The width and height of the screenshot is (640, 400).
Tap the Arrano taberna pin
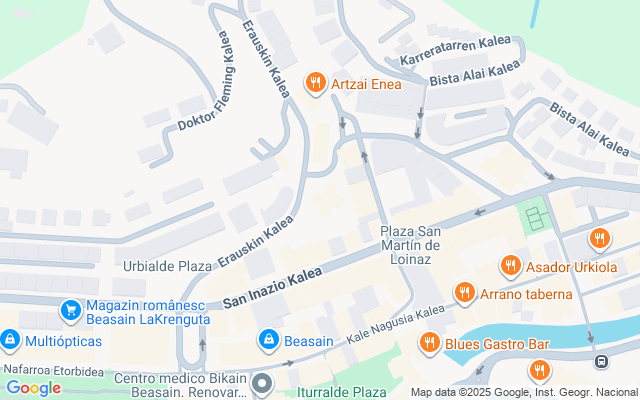click(x=464, y=293)
